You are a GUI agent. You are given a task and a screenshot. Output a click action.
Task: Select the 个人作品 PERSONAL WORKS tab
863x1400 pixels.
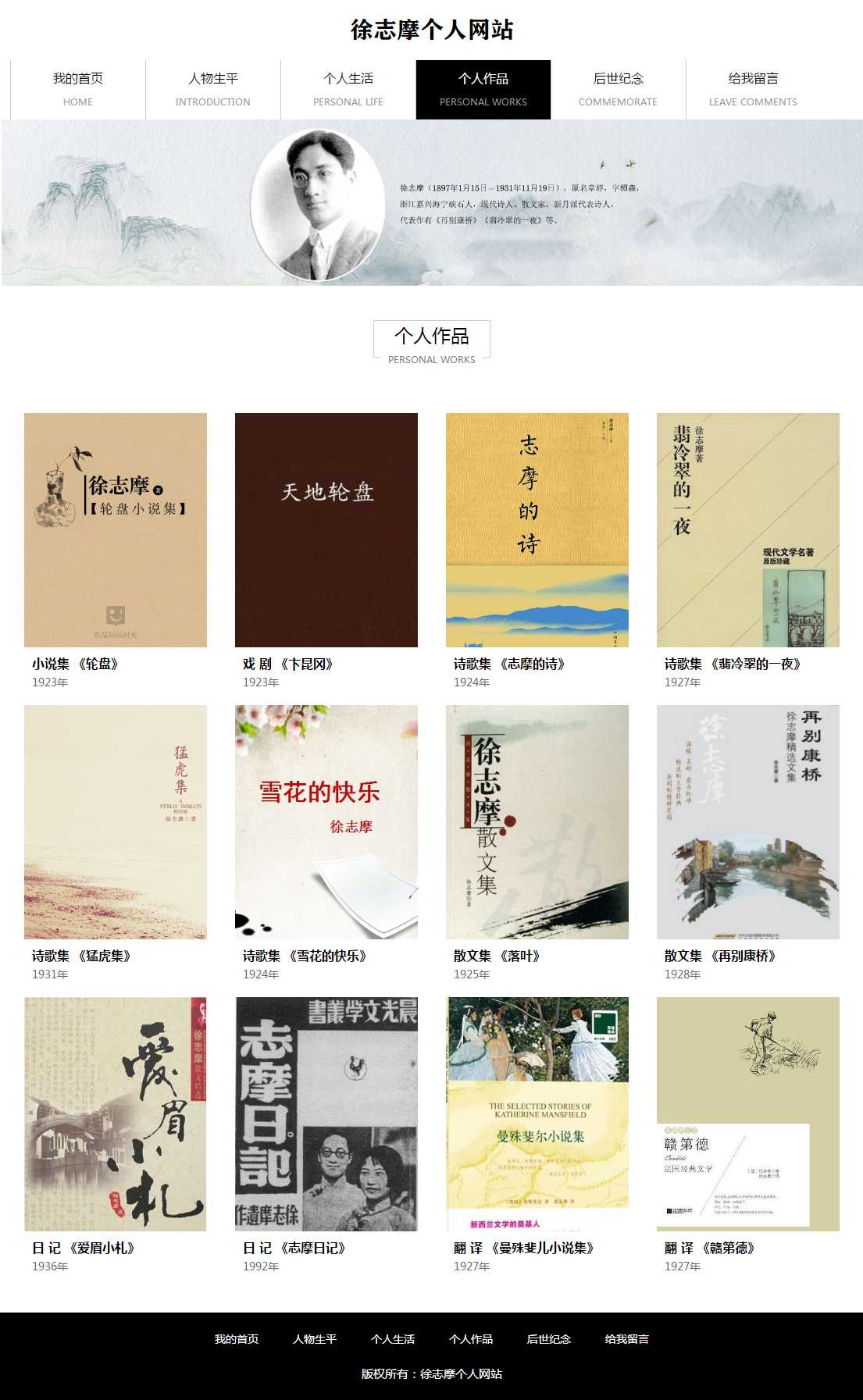pos(483,89)
